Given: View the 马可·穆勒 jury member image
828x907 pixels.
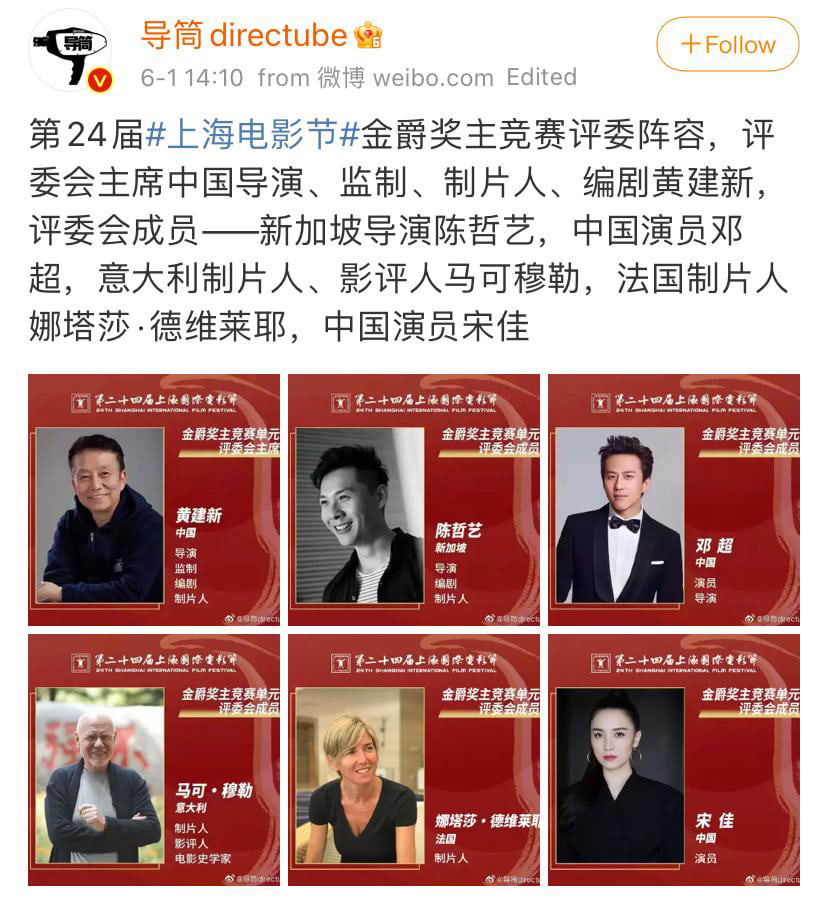Looking at the screenshot, I should pyautogui.click(x=154, y=760).
